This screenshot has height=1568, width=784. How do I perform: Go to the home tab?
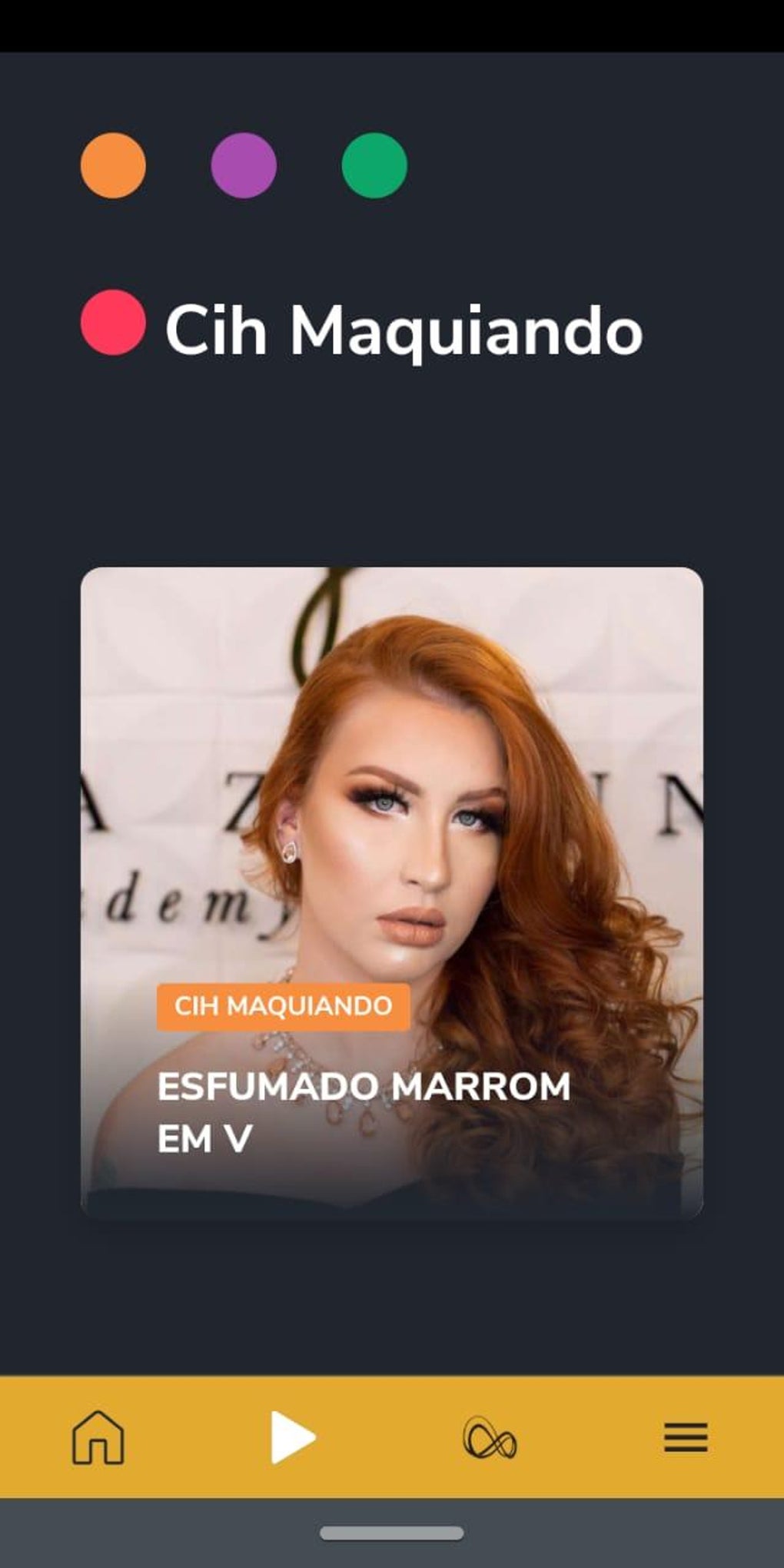[x=98, y=1437]
